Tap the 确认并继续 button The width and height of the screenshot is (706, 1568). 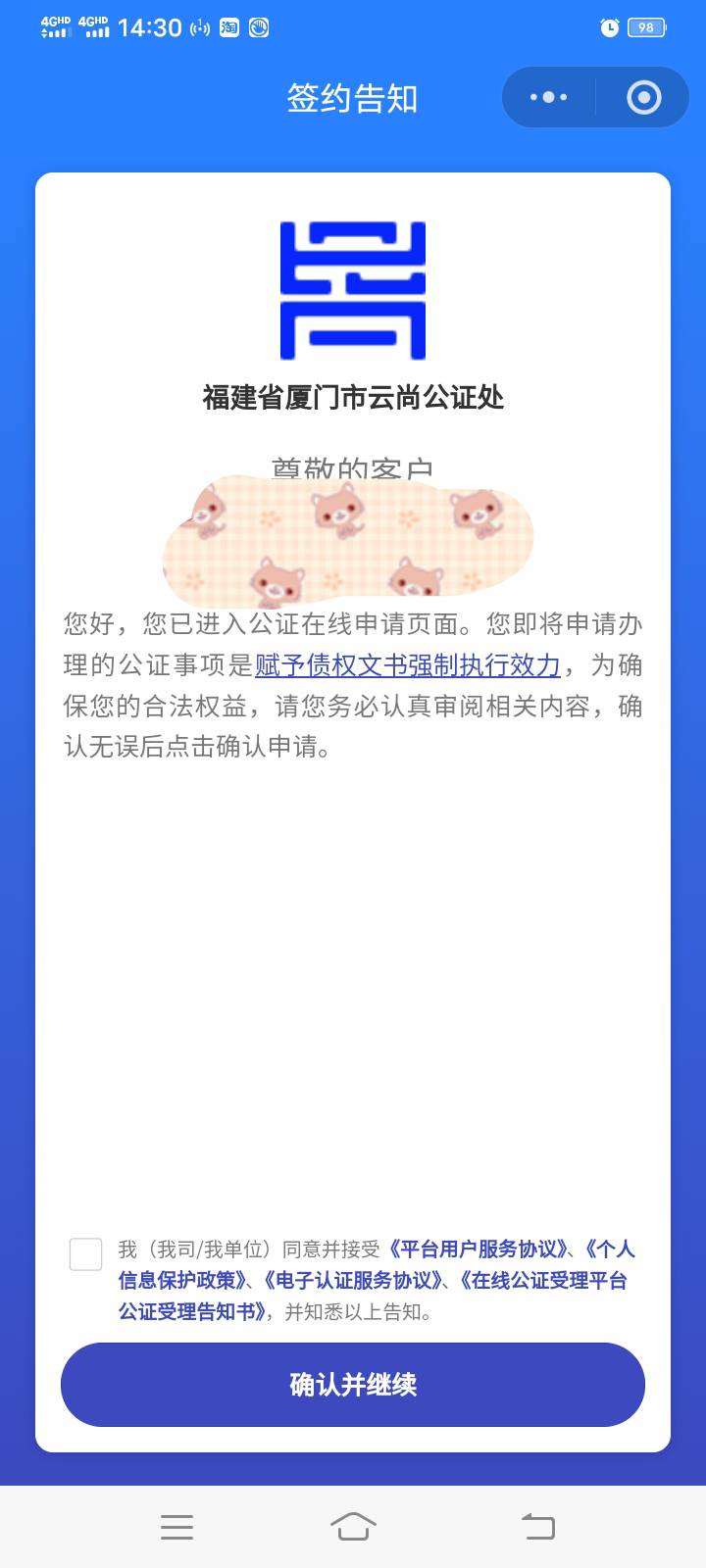[353, 1385]
